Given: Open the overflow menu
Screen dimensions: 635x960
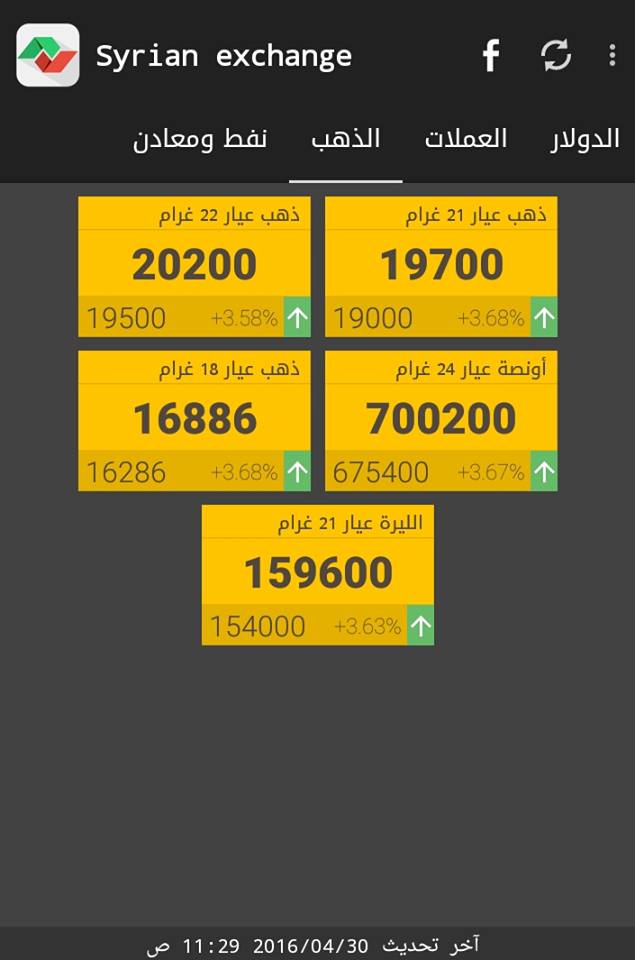Looking at the screenshot, I should pyautogui.click(x=612, y=56).
